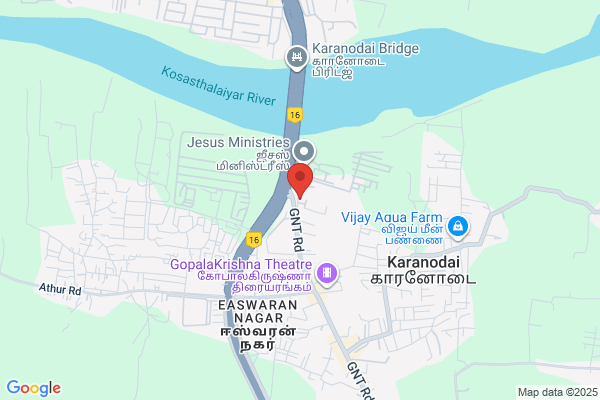Select the Jesus Ministries place marker
The height and width of the screenshot is (400, 600).
tap(304, 152)
